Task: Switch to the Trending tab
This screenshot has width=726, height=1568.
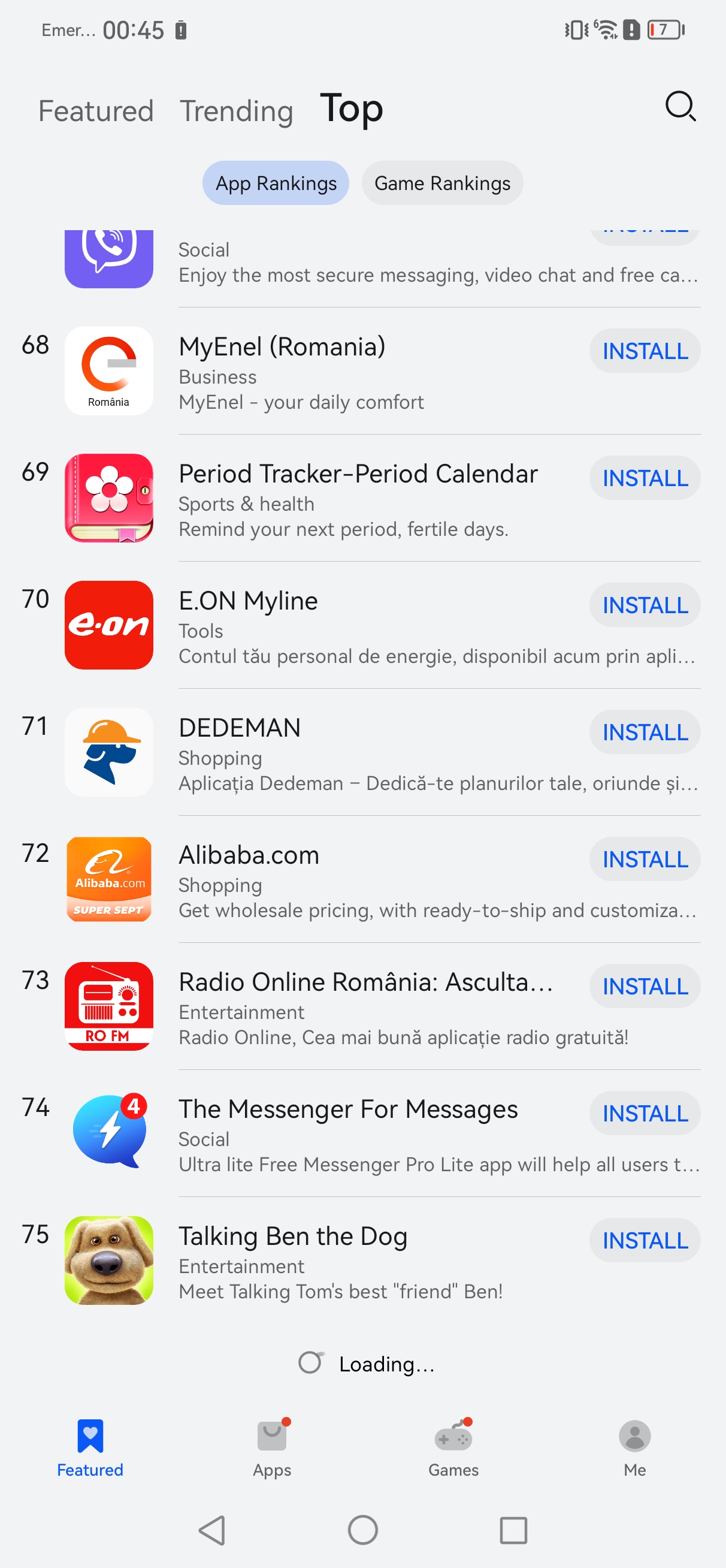Action: 236,111
